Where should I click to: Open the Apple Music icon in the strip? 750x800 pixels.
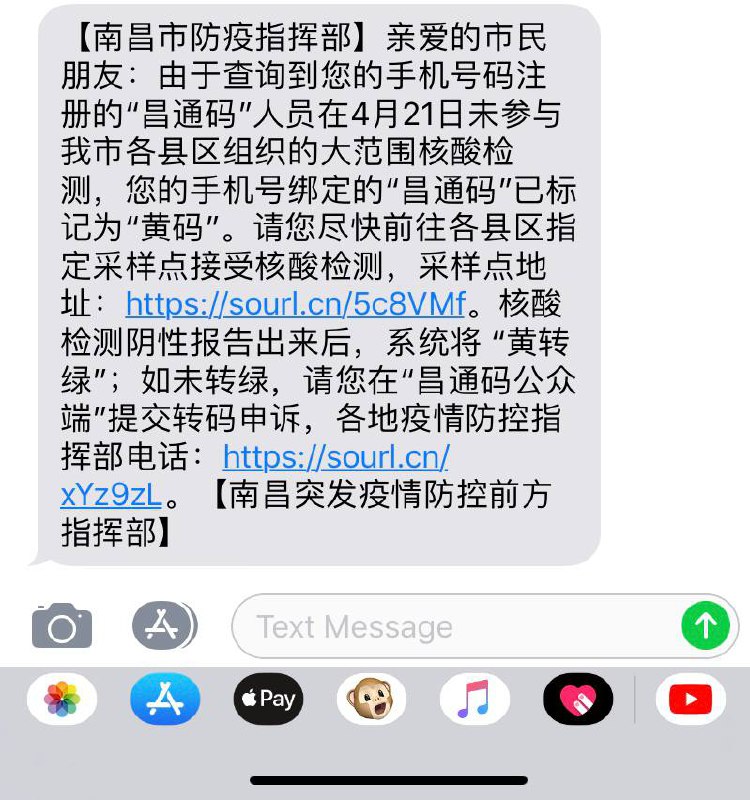[476, 700]
